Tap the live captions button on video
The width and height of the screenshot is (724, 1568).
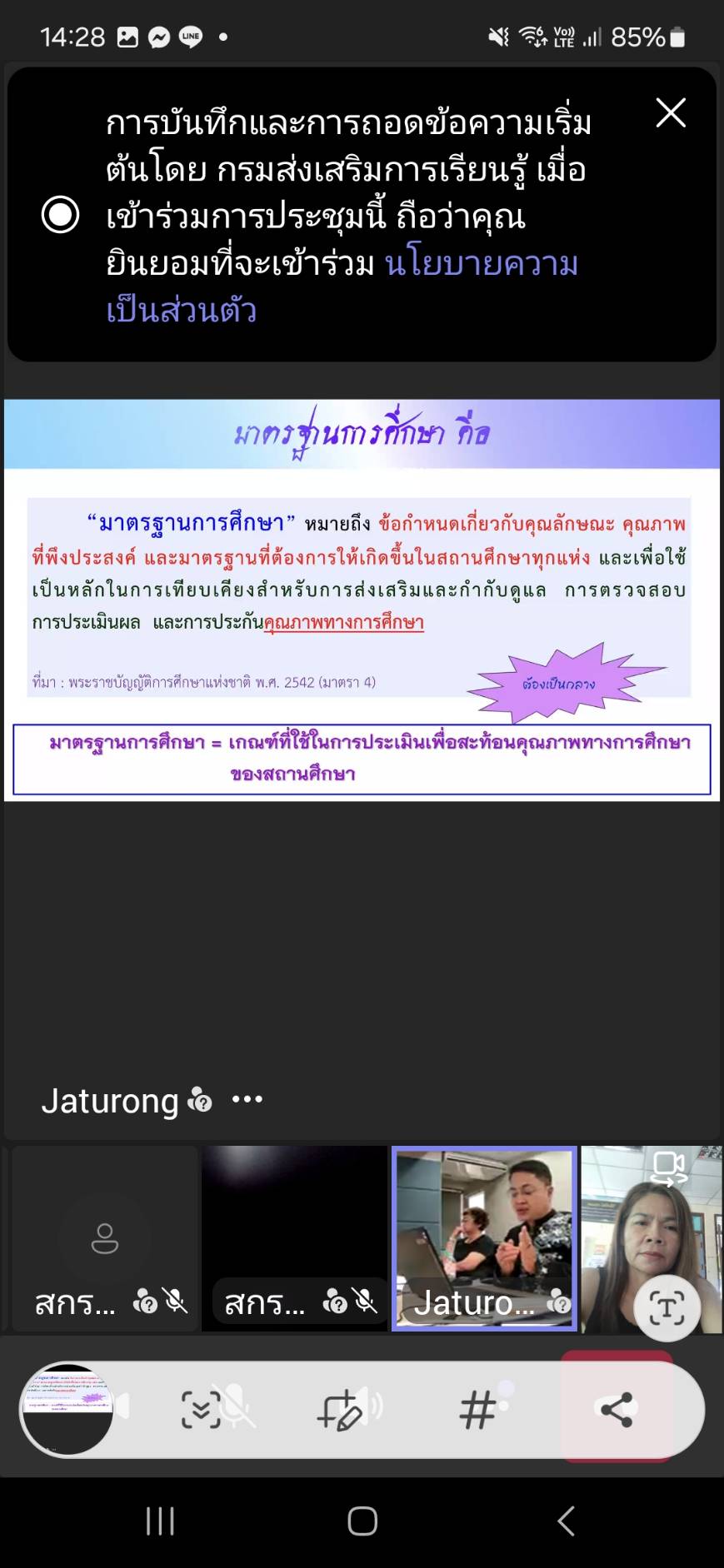667,1308
